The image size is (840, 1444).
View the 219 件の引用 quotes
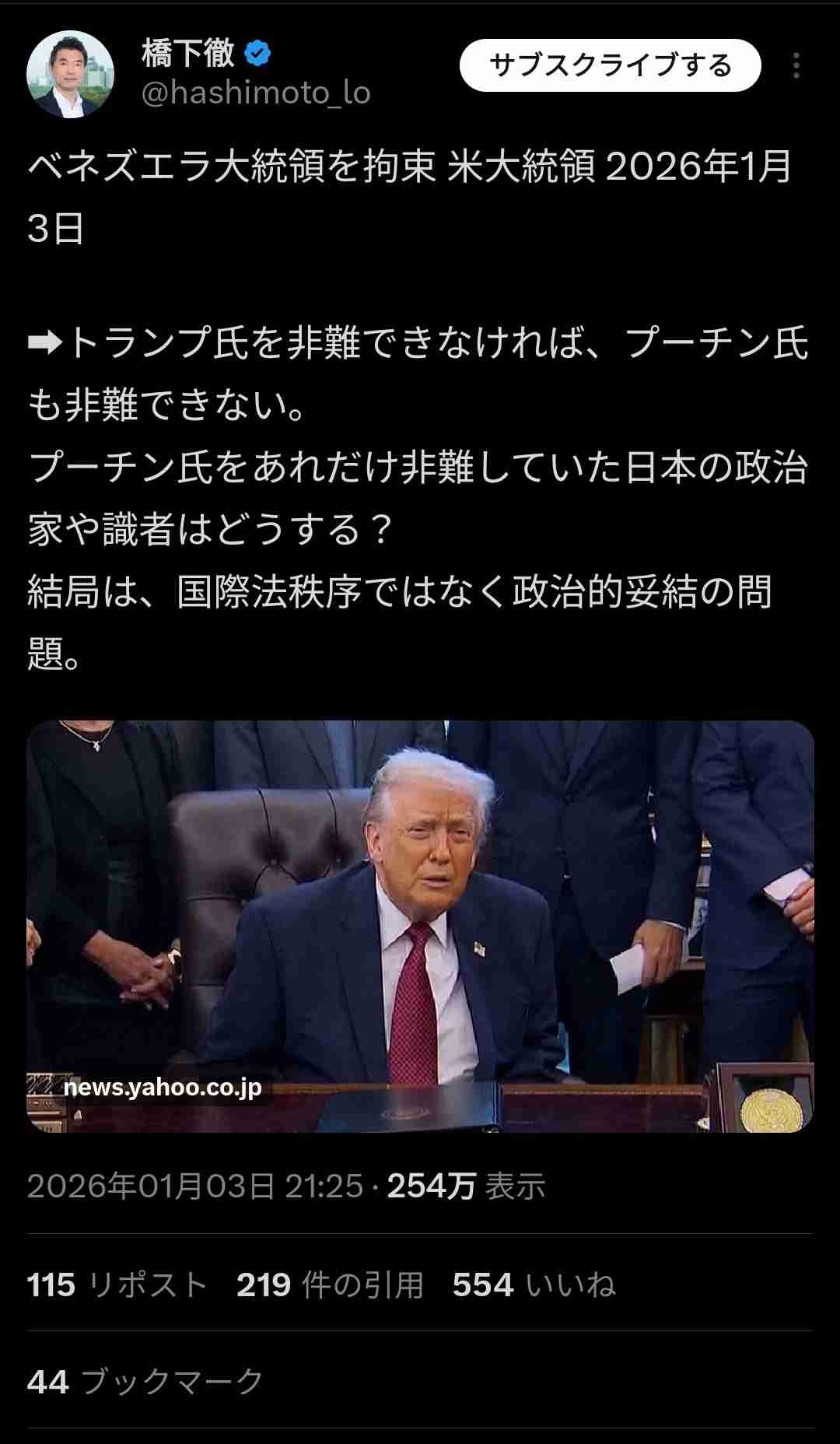click(330, 1285)
